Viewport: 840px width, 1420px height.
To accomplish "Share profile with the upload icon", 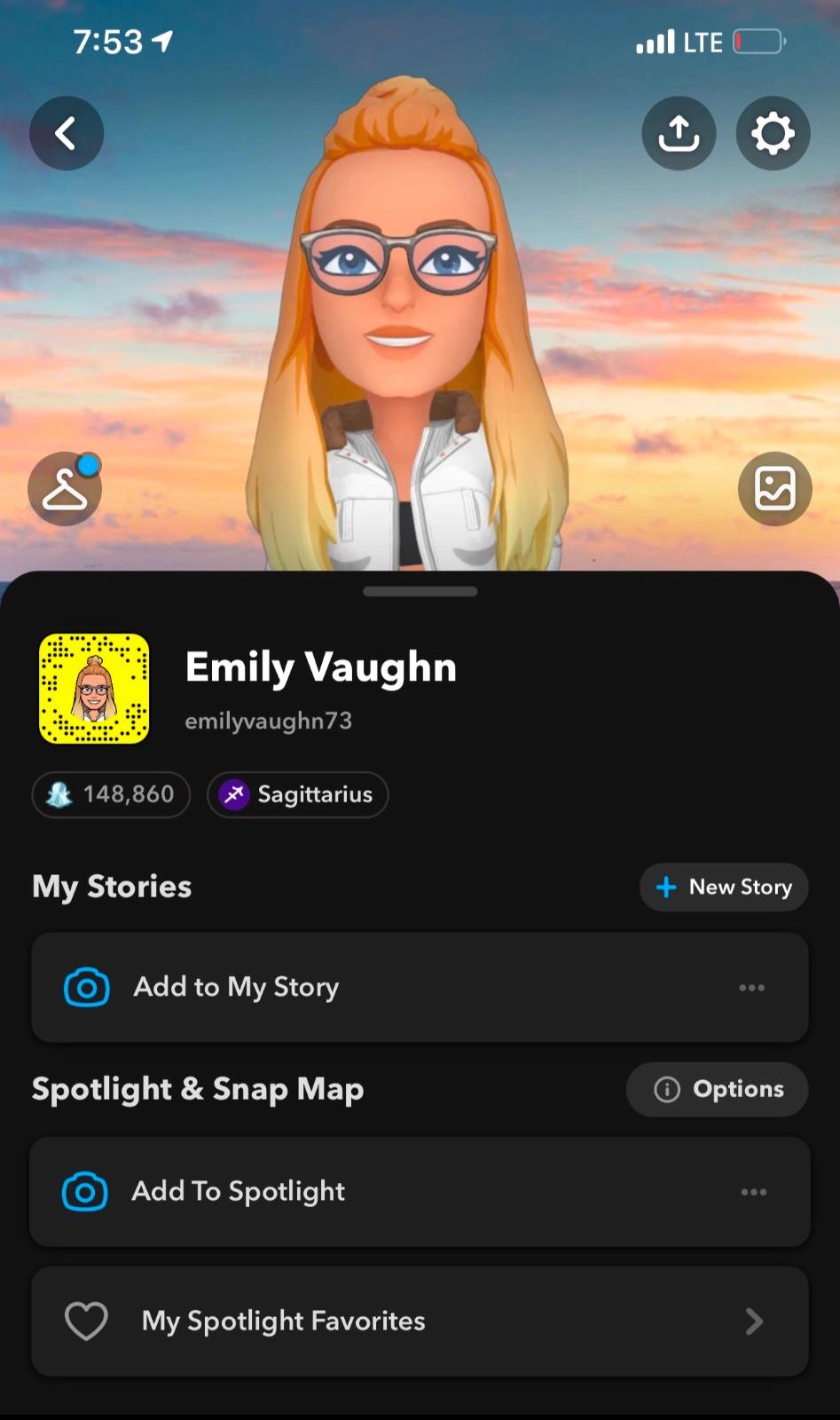I will (x=679, y=134).
